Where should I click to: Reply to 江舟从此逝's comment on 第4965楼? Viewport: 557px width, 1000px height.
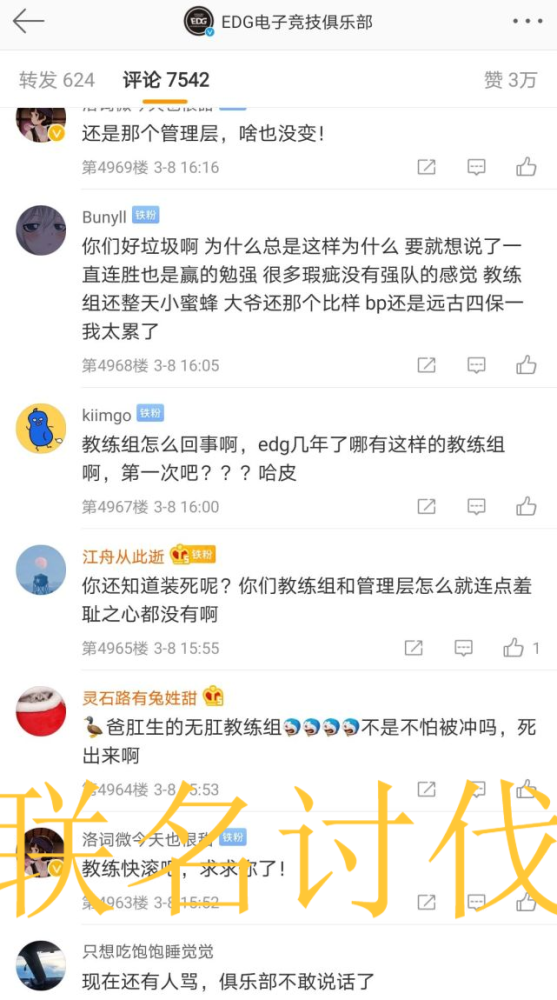tap(464, 649)
